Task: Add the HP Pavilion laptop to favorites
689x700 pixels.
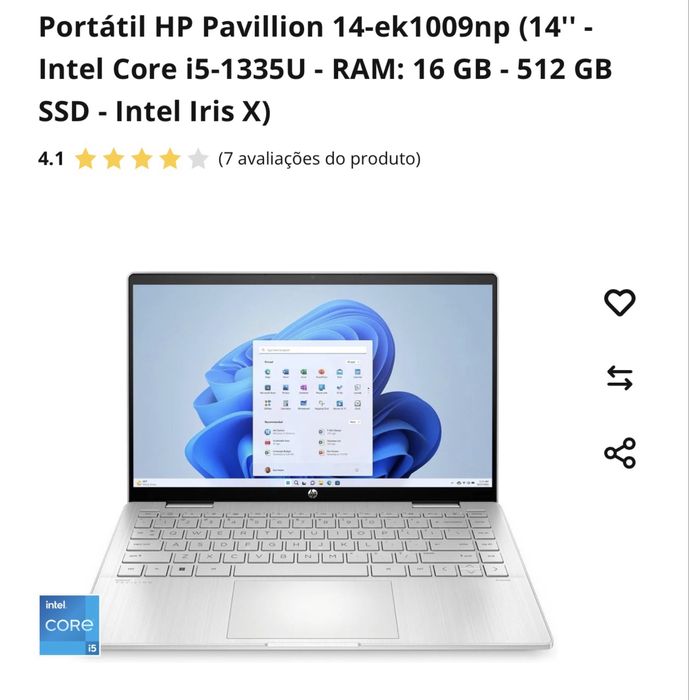Action: [x=620, y=302]
